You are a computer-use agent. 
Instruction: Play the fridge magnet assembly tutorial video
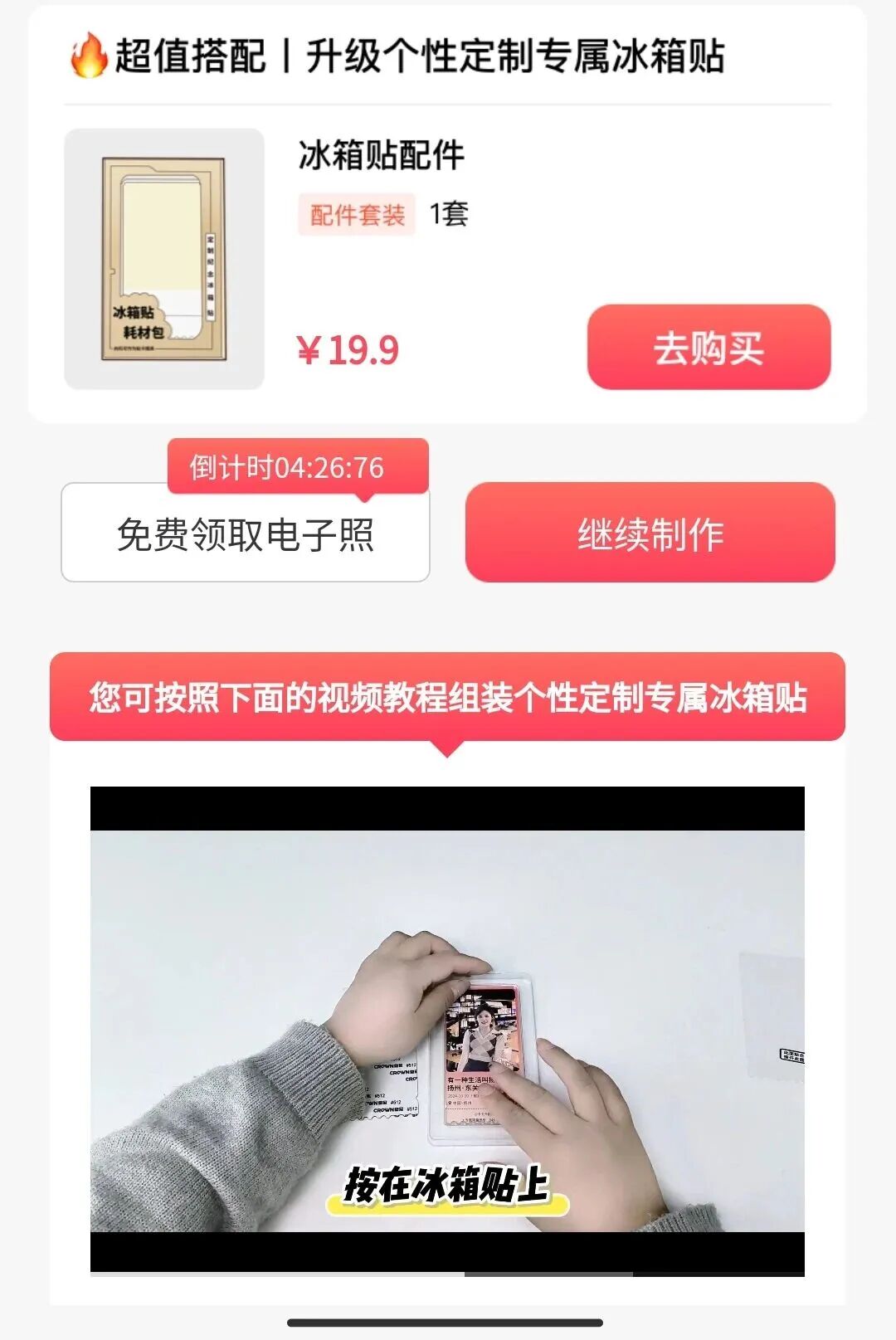tap(447, 1029)
